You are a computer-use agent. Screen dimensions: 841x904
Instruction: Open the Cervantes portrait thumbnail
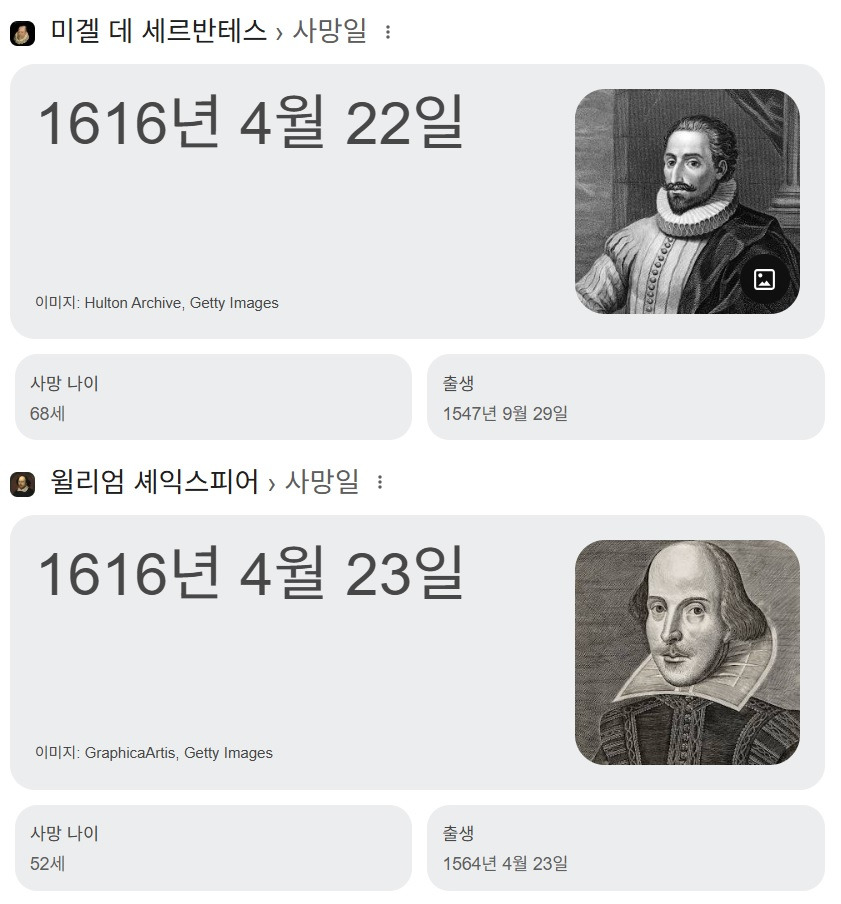pyautogui.click(x=687, y=202)
